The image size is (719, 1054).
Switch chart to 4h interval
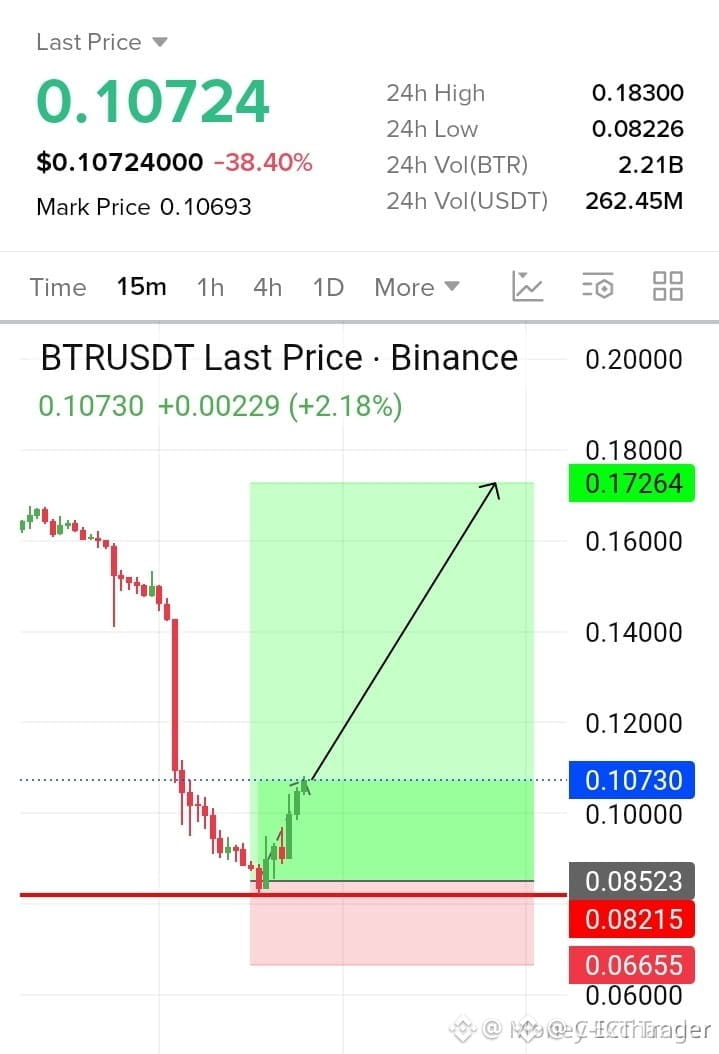point(267,288)
